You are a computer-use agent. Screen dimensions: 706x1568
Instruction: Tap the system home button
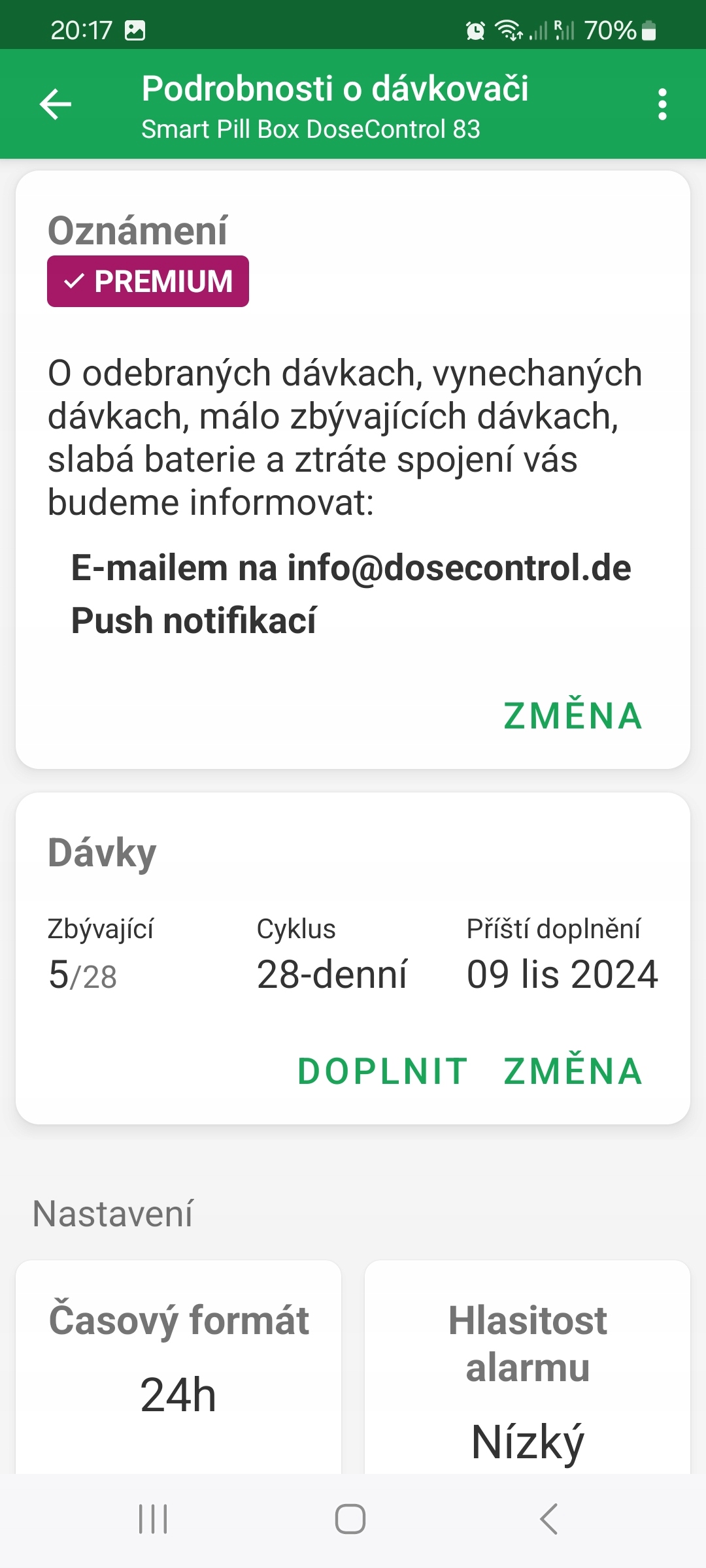(350, 1519)
